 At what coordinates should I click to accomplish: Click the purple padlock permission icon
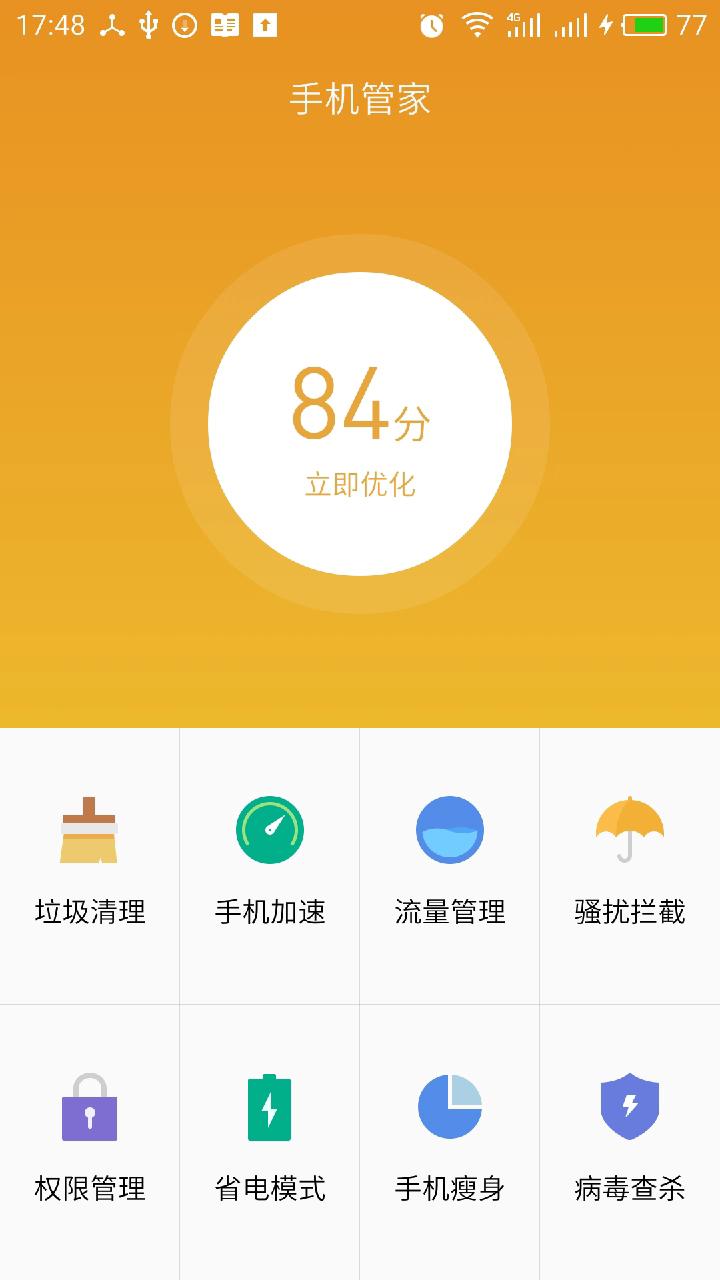point(90,1105)
